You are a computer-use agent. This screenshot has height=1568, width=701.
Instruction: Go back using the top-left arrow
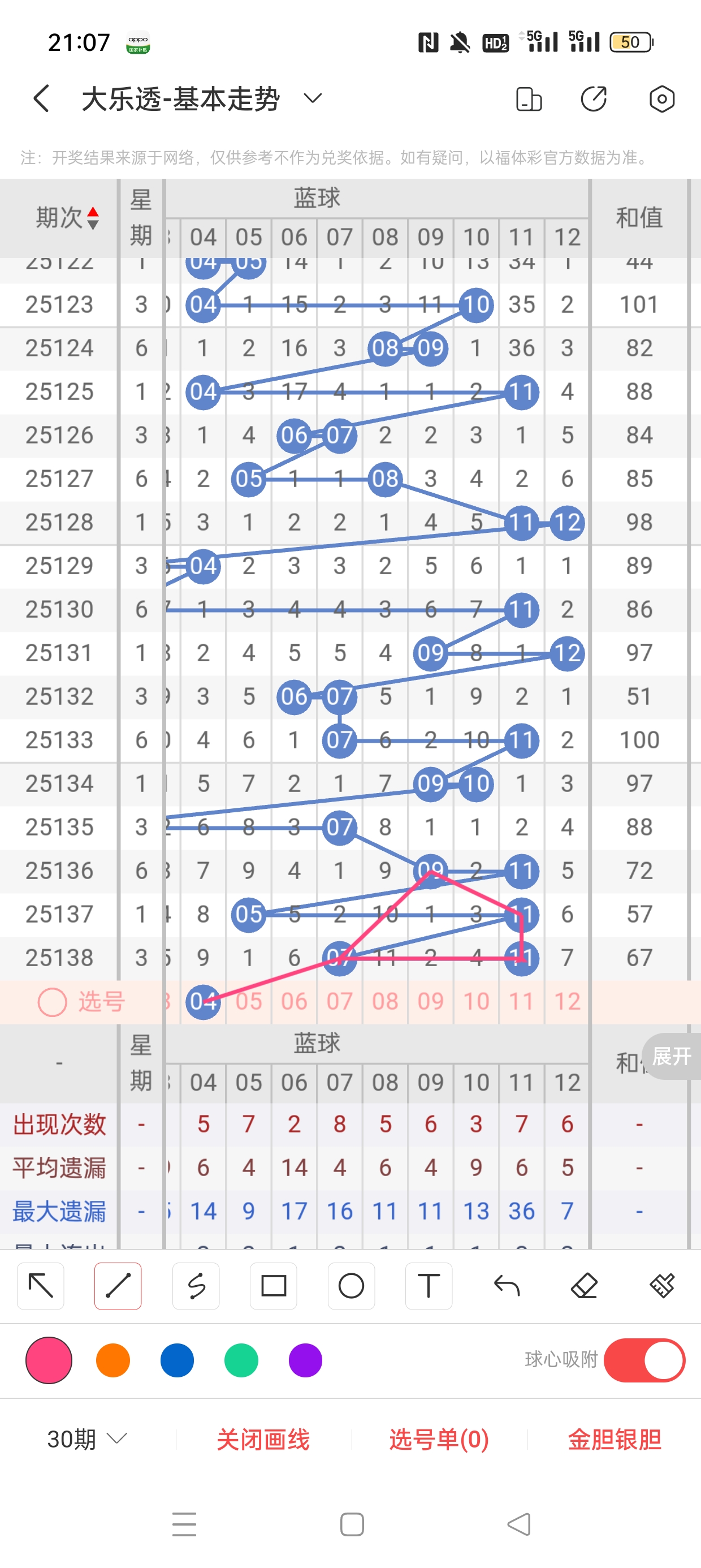pos(41,98)
